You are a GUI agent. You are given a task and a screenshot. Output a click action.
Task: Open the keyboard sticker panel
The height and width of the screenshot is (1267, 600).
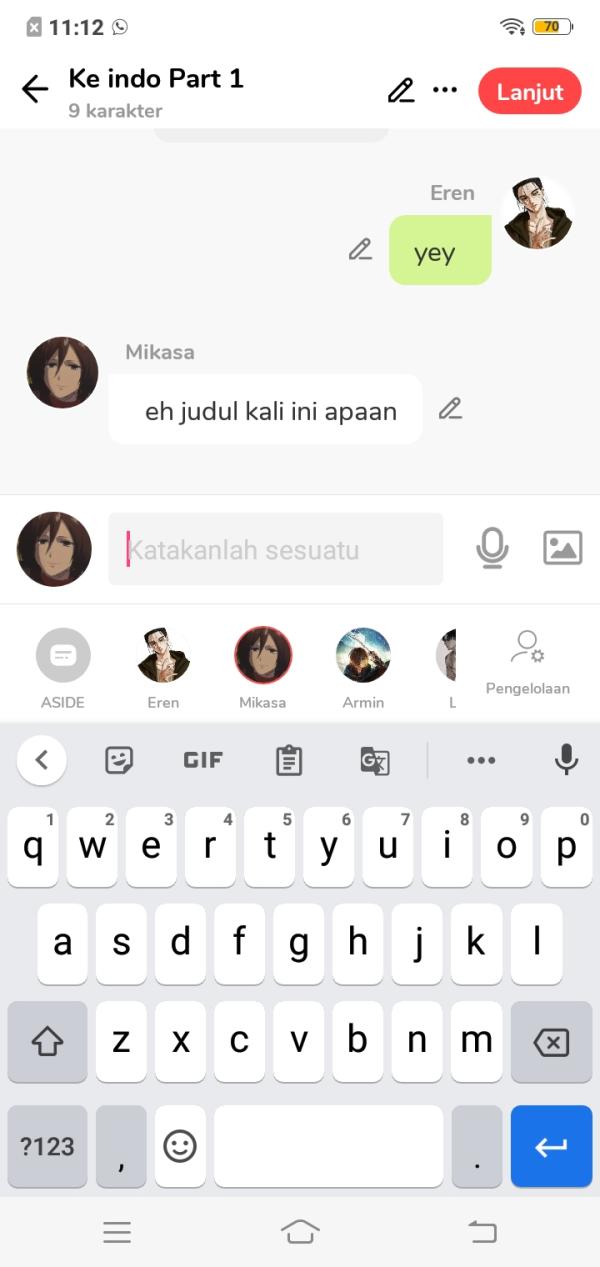point(120,761)
